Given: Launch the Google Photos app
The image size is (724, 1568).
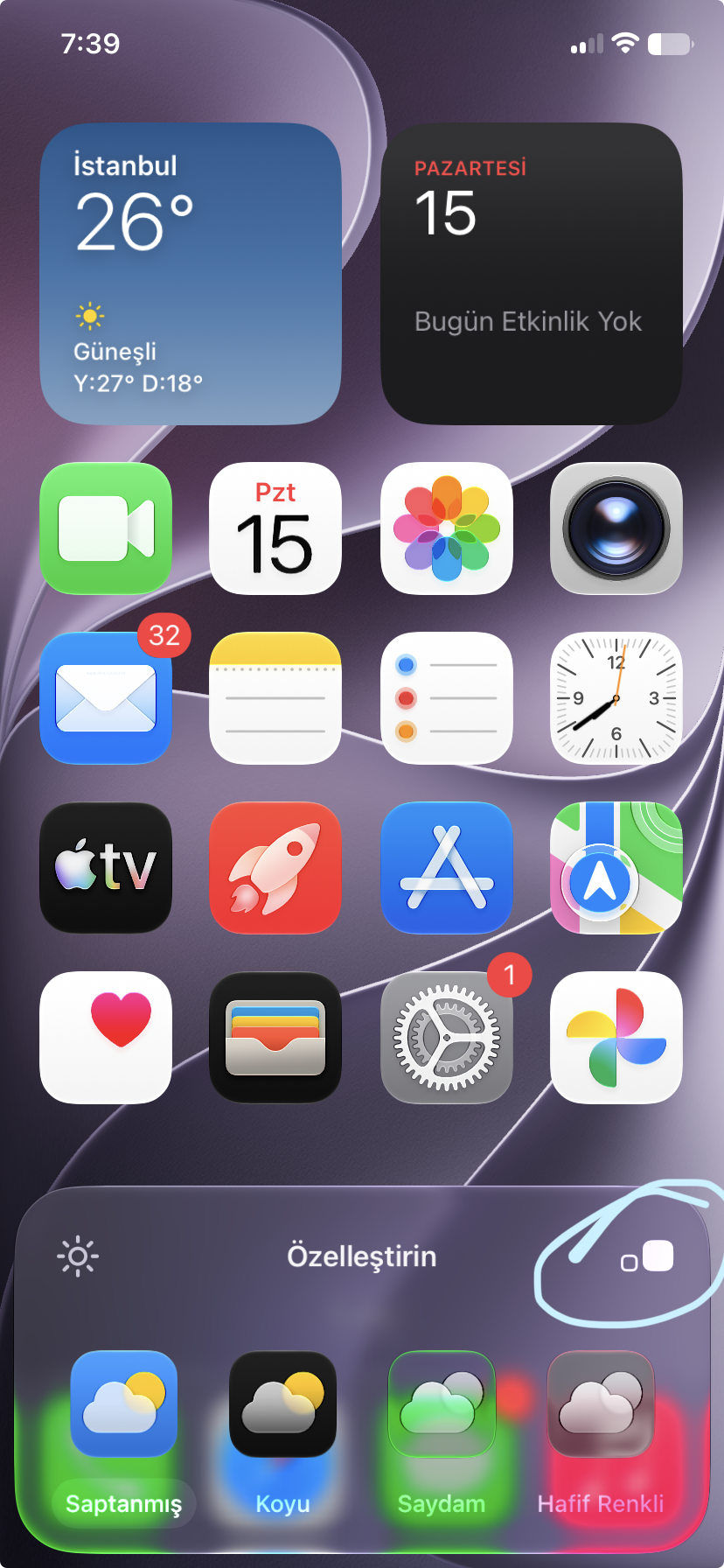Looking at the screenshot, I should click(x=616, y=1038).
